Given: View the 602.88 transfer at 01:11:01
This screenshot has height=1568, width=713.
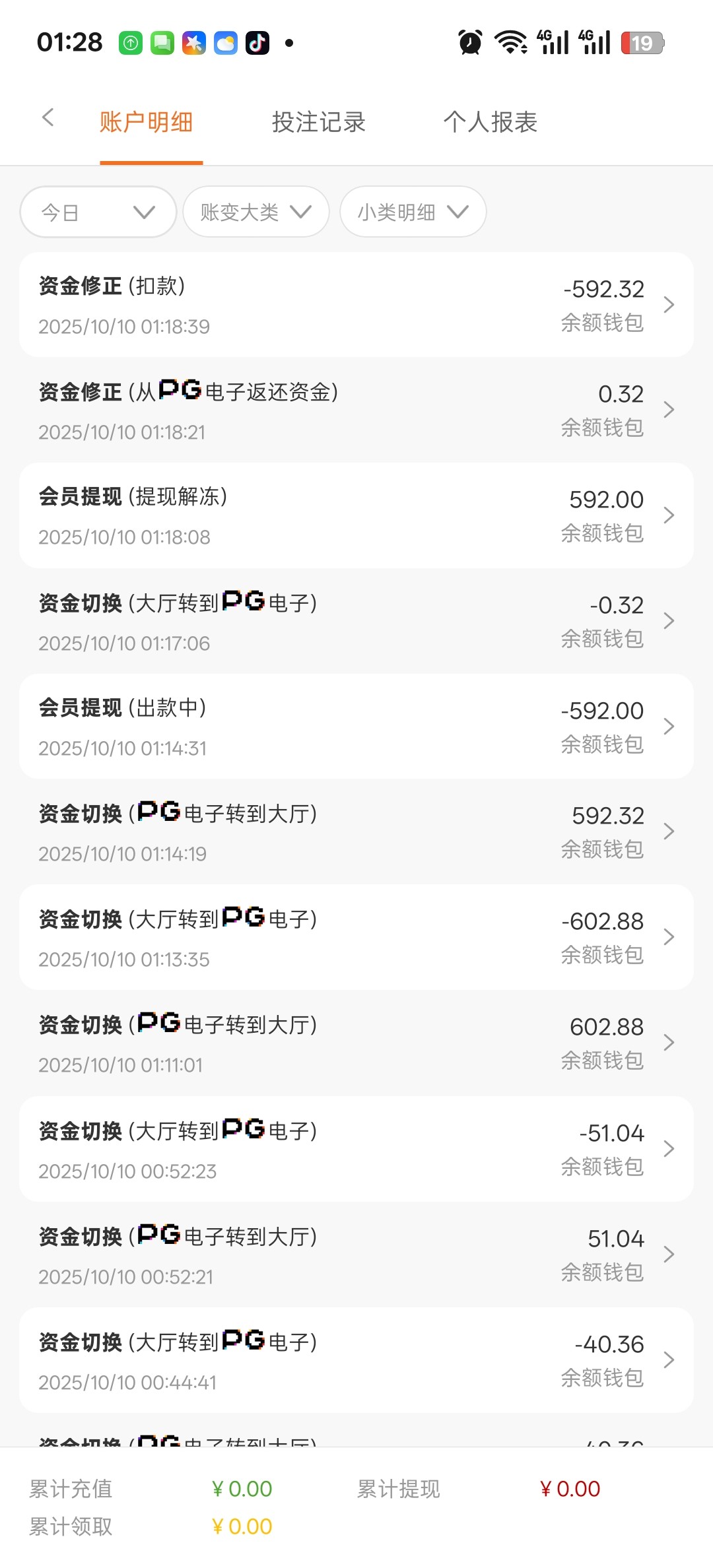Looking at the screenshot, I should pyautogui.click(x=356, y=1043).
